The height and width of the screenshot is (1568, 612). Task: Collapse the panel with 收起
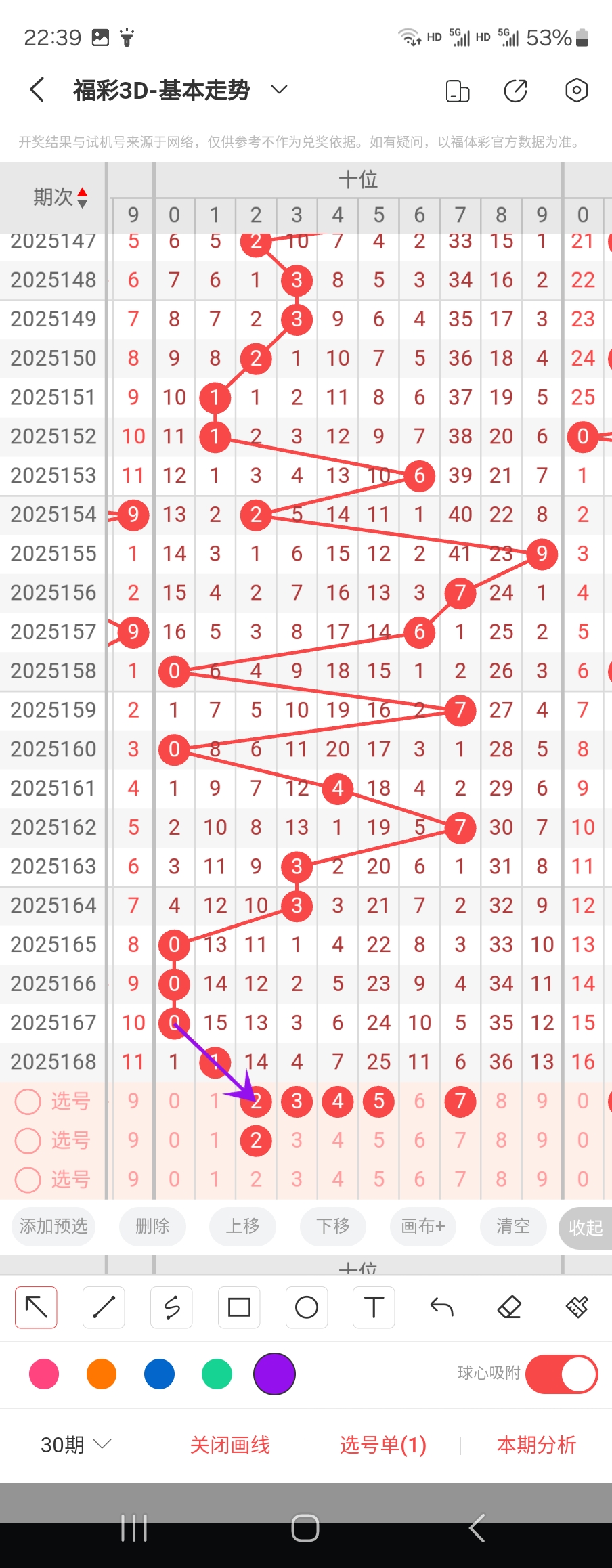click(x=585, y=1227)
